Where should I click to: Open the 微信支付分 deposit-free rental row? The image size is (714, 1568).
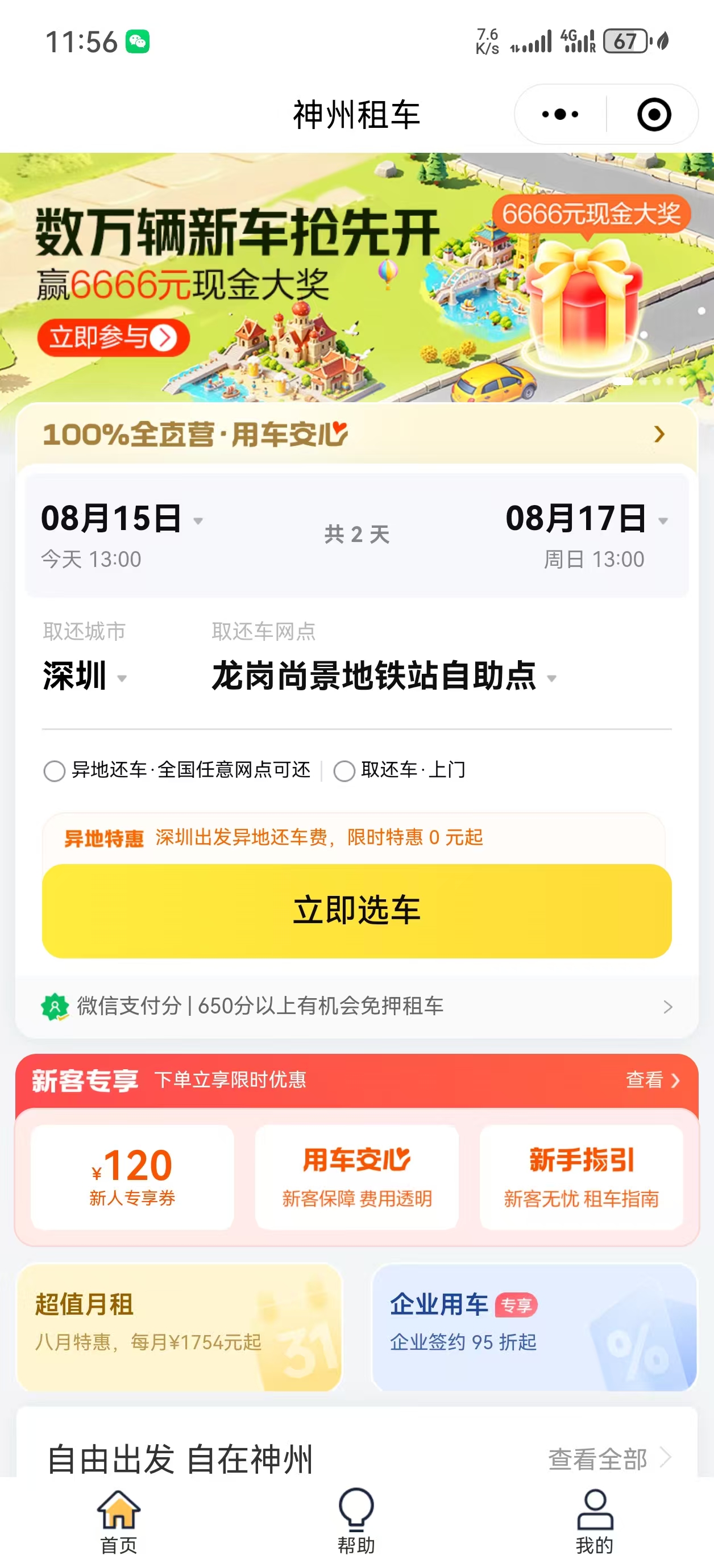[356, 1006]
